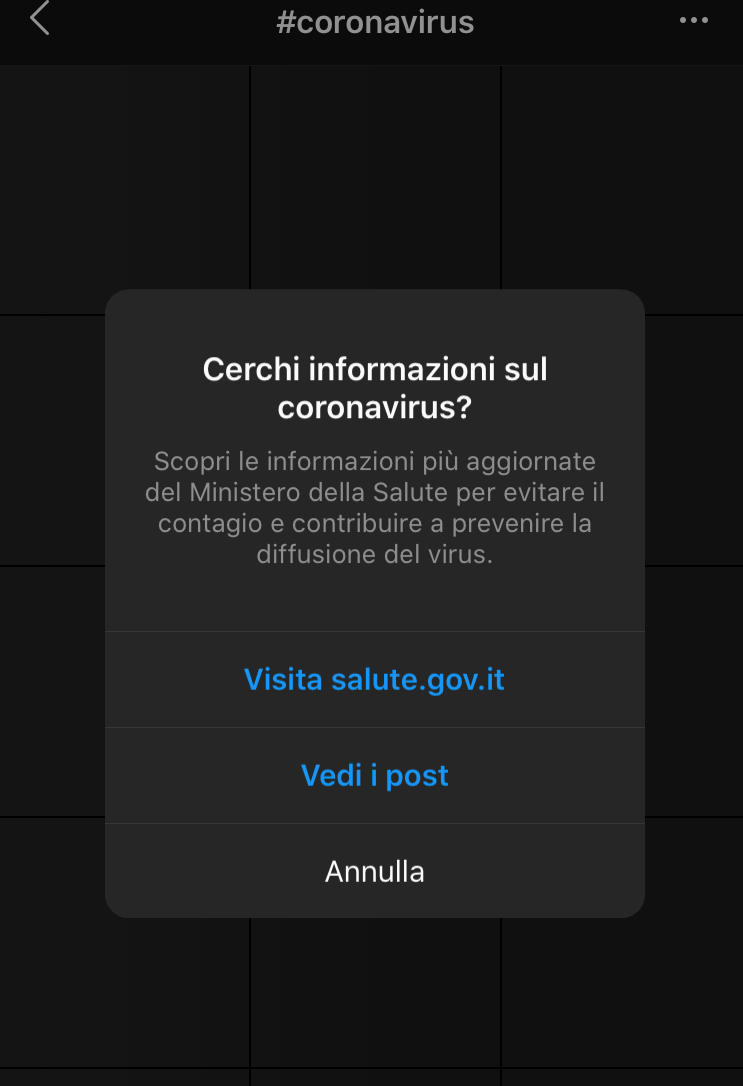Screen dimensions: 743x1086
Task: Go back with the top-left arrow
Action: [40, 19]
